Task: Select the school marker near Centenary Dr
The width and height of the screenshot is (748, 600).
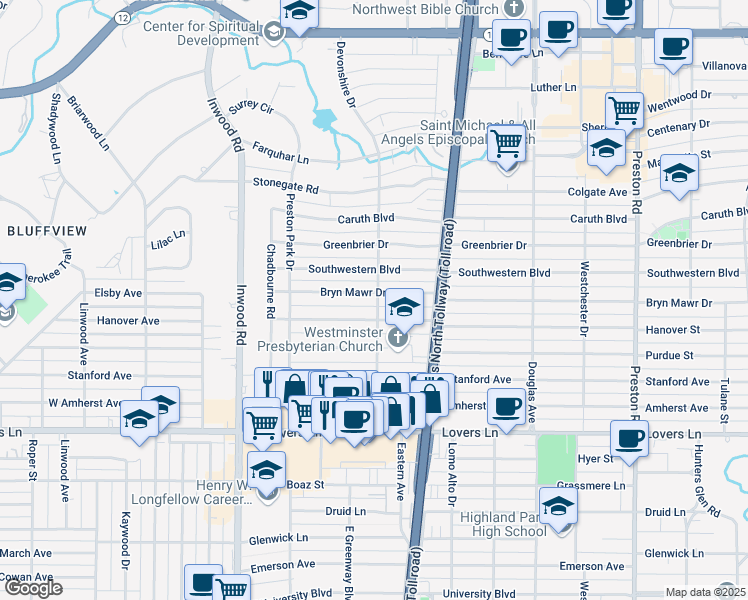Action: click(x=606, y=150)
